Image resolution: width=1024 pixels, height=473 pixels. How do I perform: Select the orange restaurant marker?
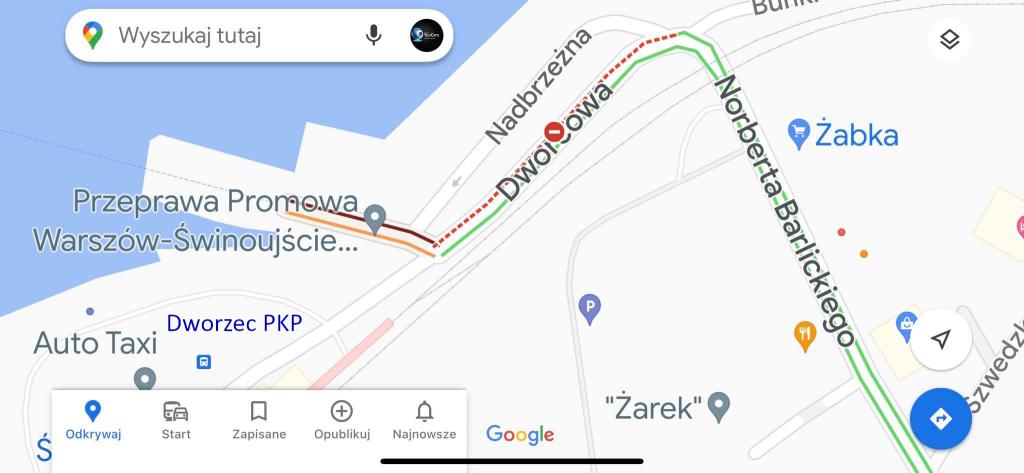805,334
